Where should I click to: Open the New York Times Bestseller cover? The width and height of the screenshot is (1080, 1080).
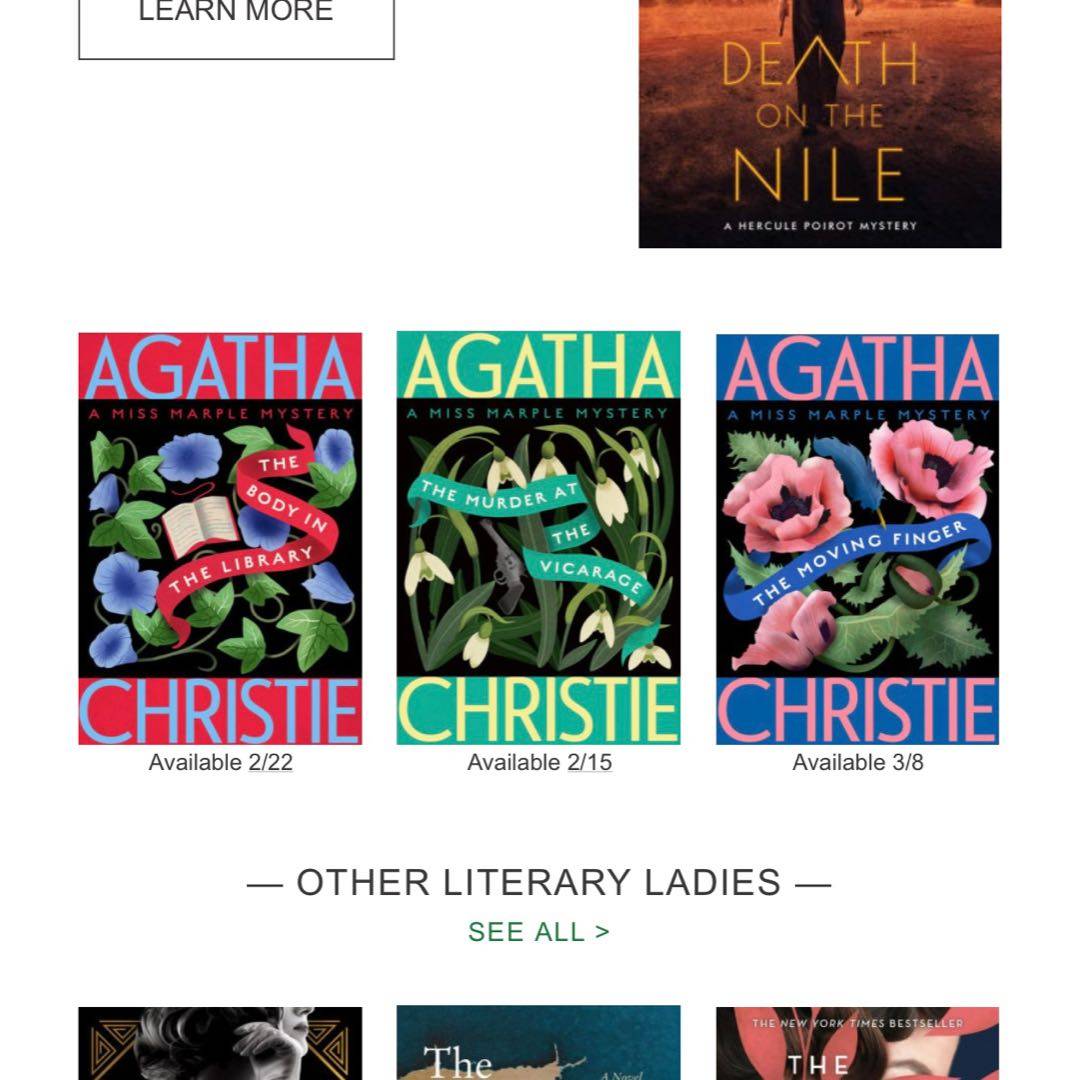857,1044
